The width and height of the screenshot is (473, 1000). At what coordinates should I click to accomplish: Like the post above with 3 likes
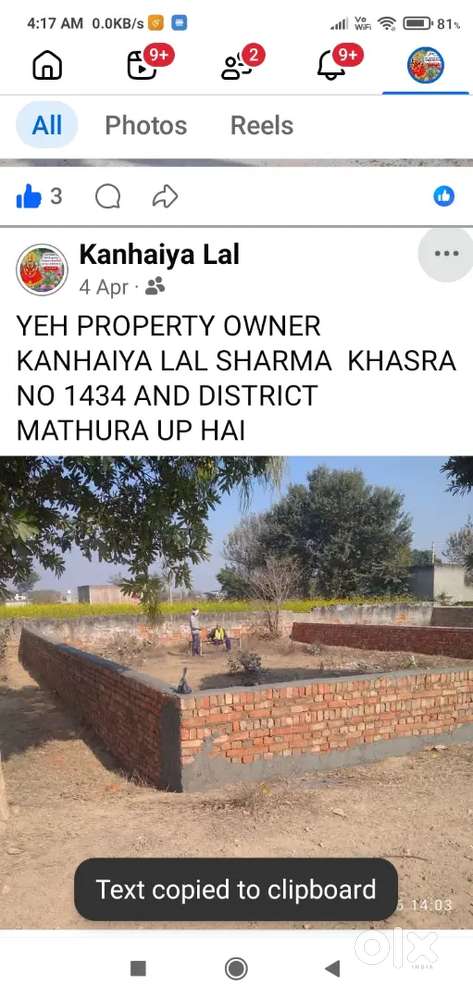pyautogui.click(x=29, y=197)
